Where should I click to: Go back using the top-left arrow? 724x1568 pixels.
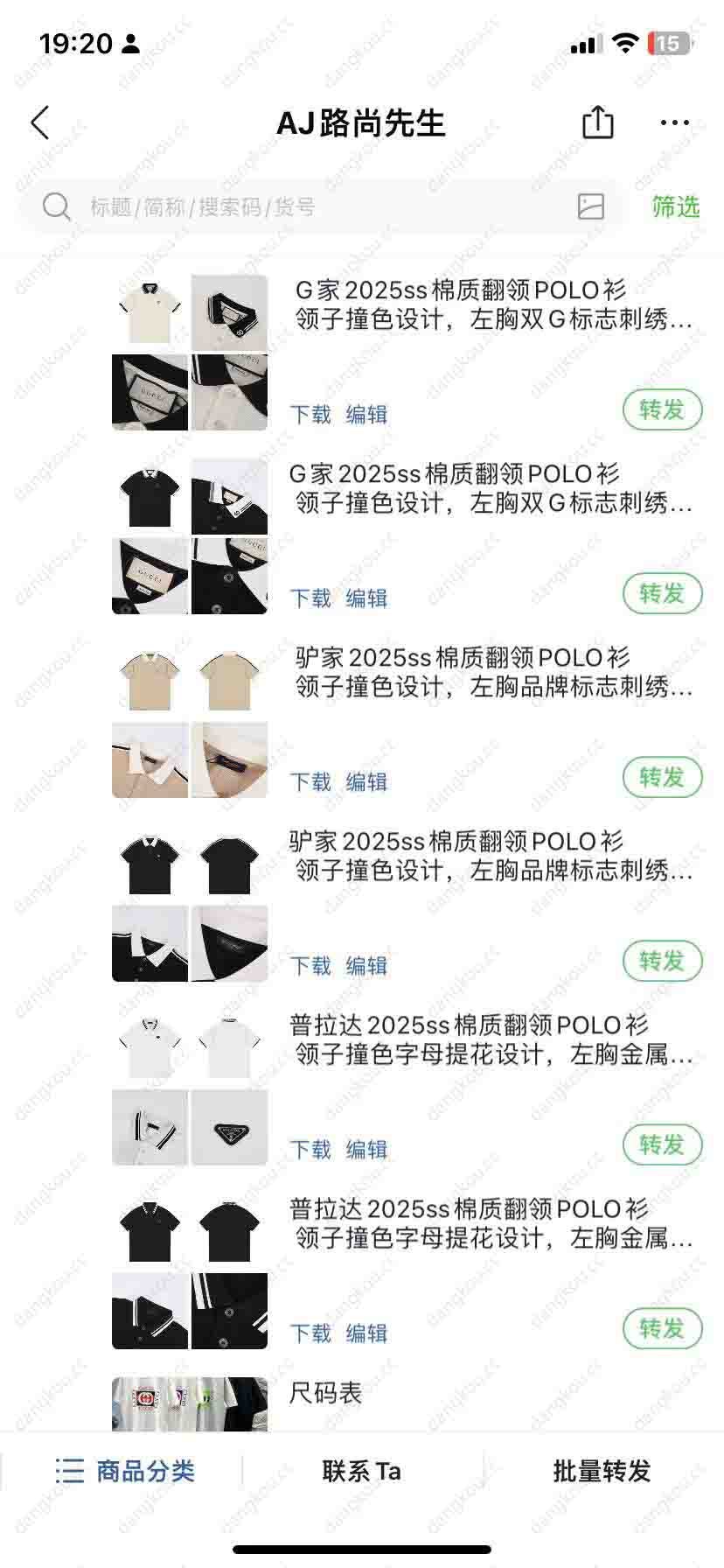pos(40,123)
